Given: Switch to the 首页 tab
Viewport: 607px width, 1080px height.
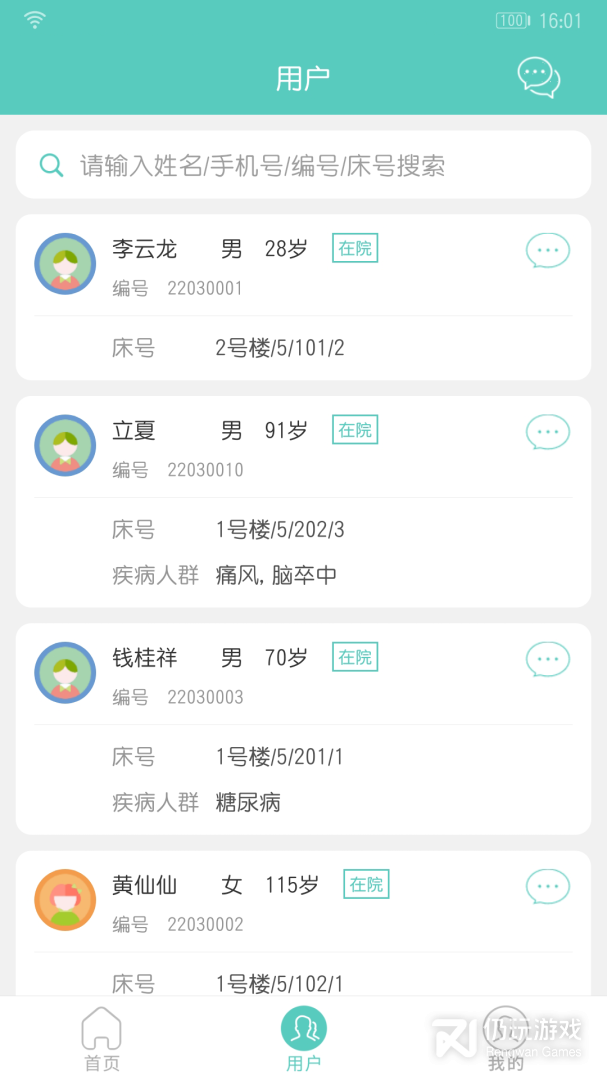Looking at the screenshot, I should (101, 1038).
